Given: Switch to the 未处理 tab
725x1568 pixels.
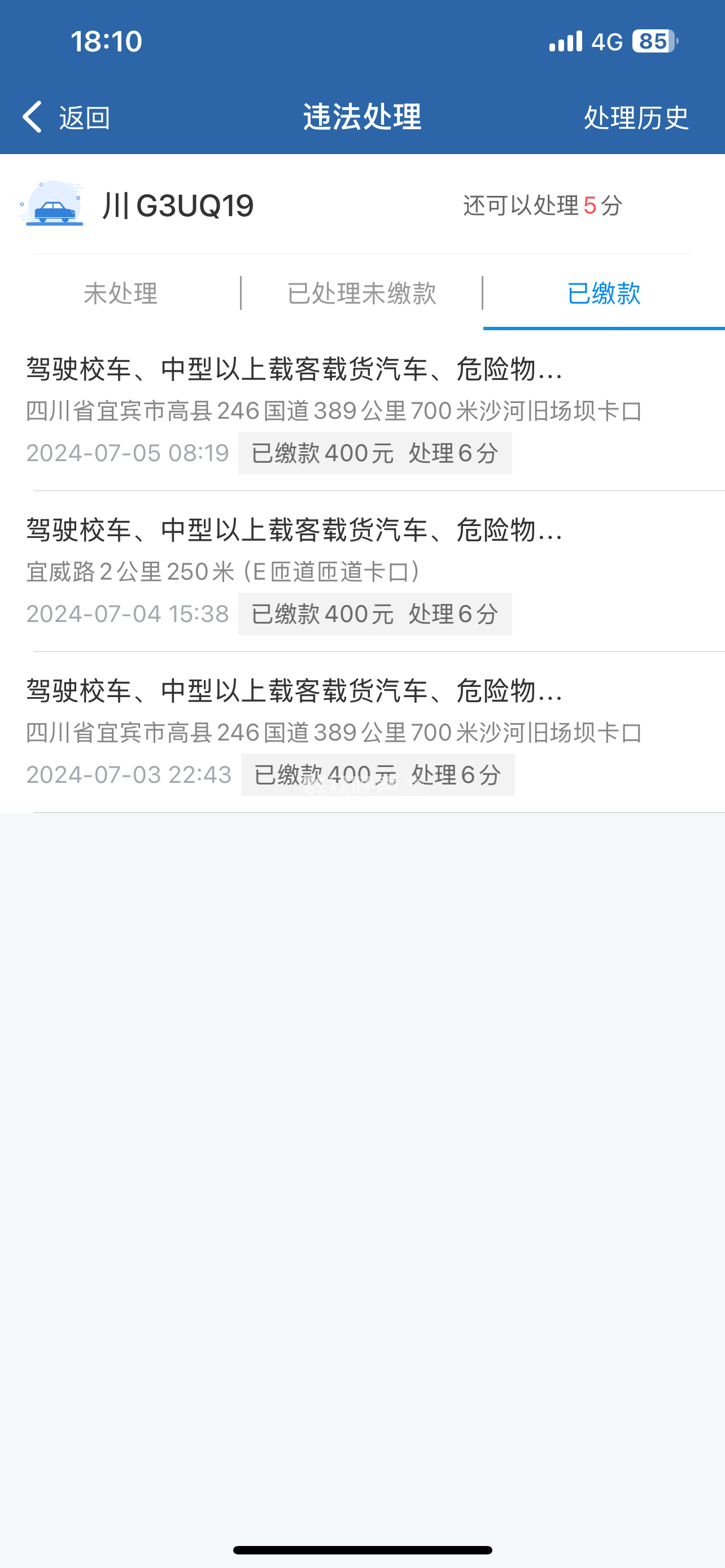Looking at the screenshot, I should click(120, 294).
